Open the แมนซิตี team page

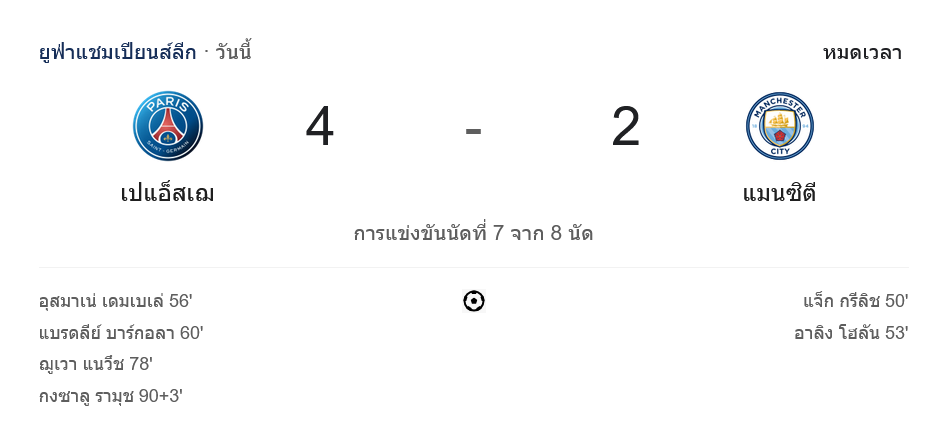779,193
